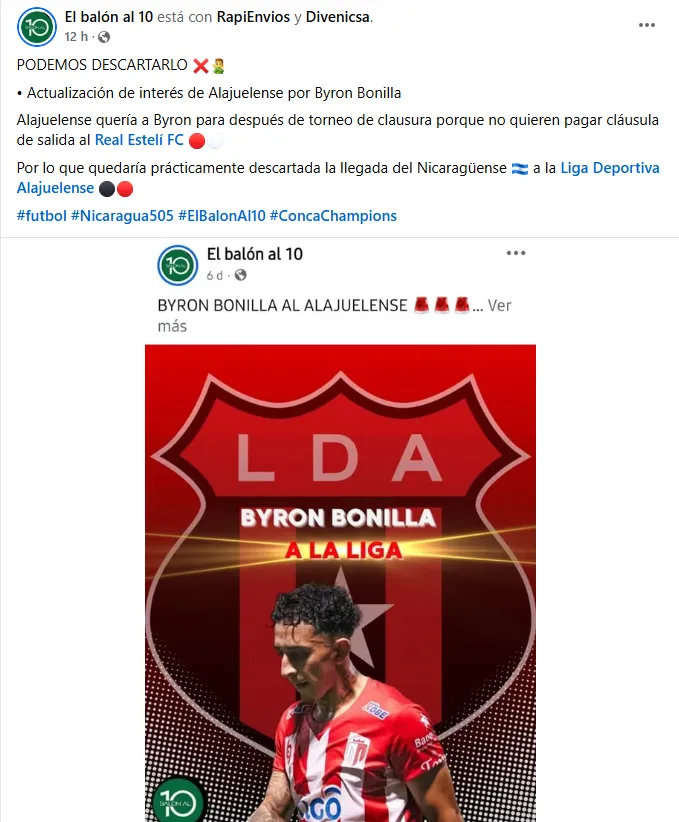Open El balón al 10 page from post header
The image size is (679, 822).
click(x=108, y=17)
